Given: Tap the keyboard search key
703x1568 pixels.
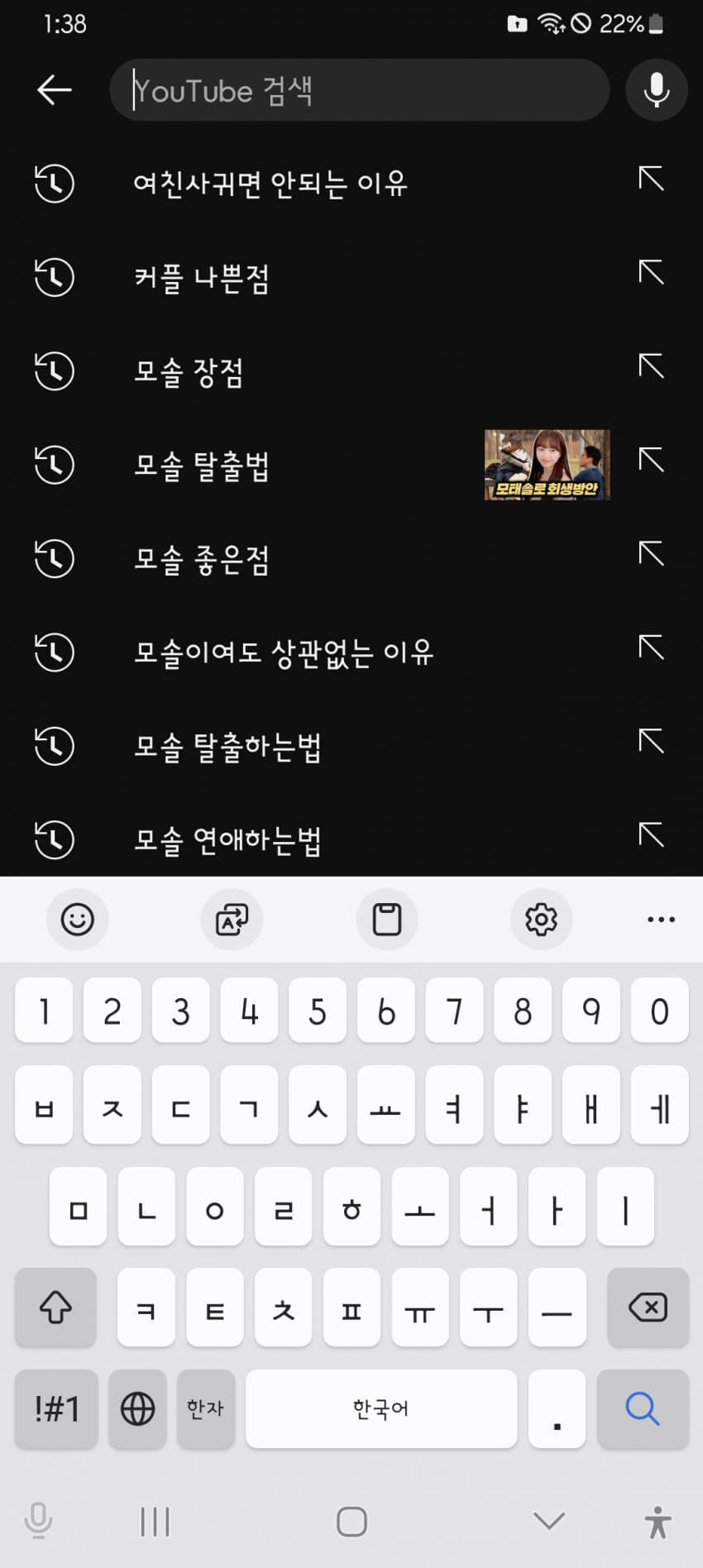Looking at the screenshot, I should [x=642, y=1408].
